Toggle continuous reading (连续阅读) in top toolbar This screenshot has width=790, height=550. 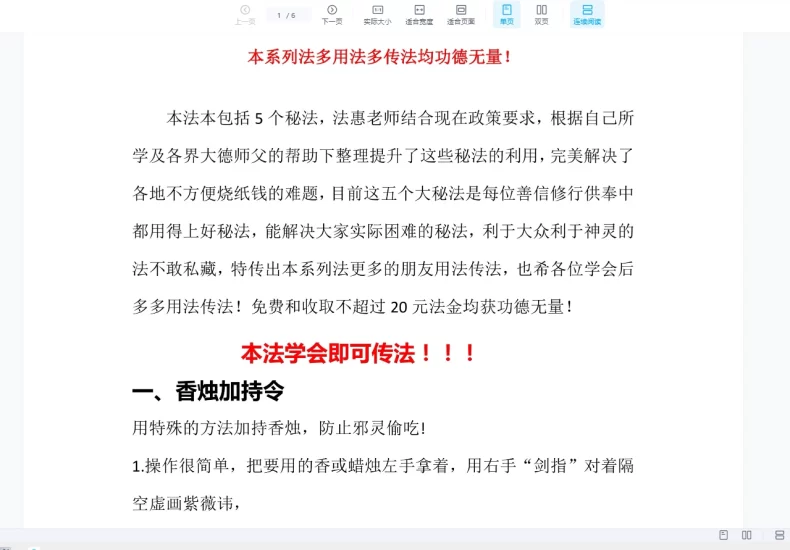(x=587, y=14)
